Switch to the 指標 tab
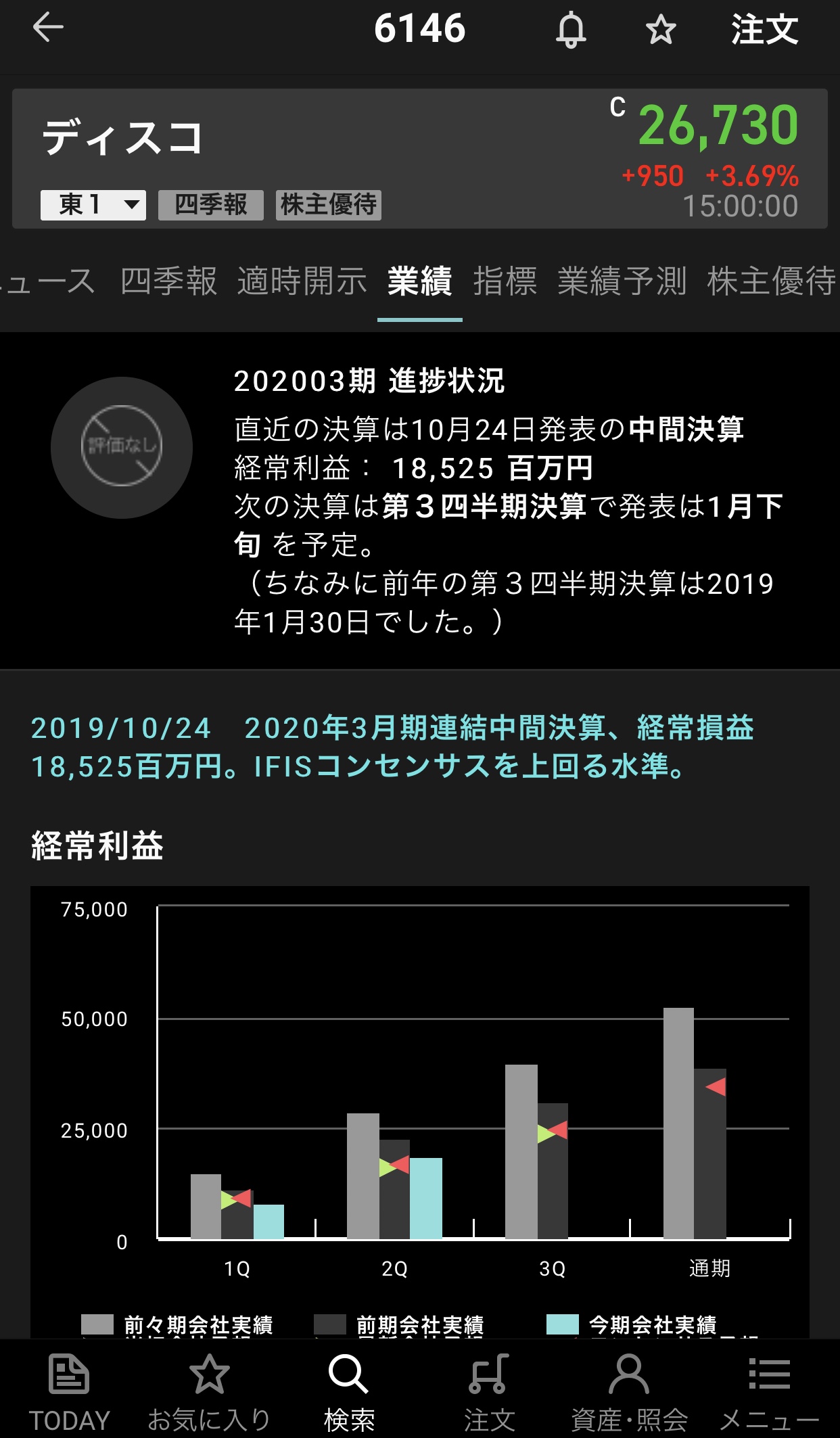 [x=505, y=281]
